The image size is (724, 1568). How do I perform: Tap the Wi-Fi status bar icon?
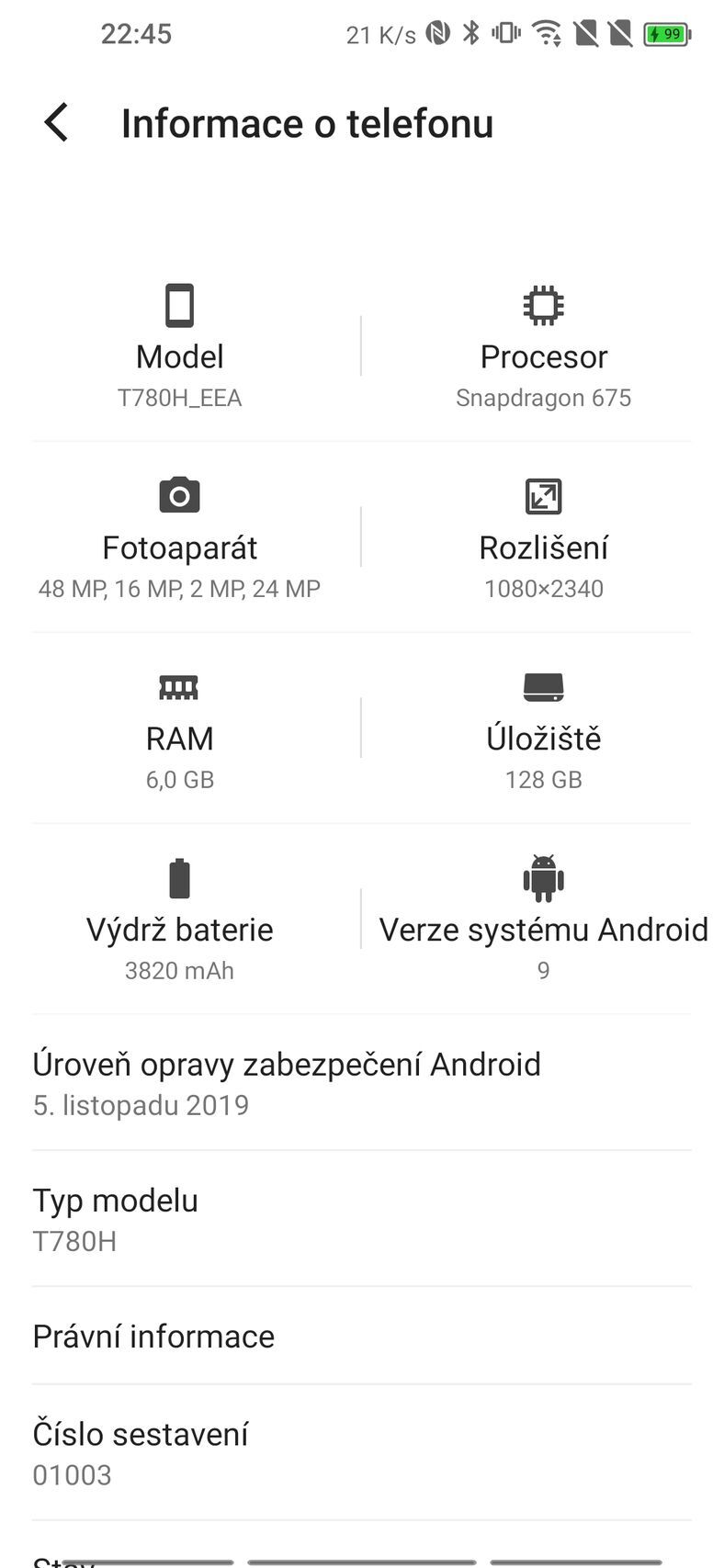548,33
